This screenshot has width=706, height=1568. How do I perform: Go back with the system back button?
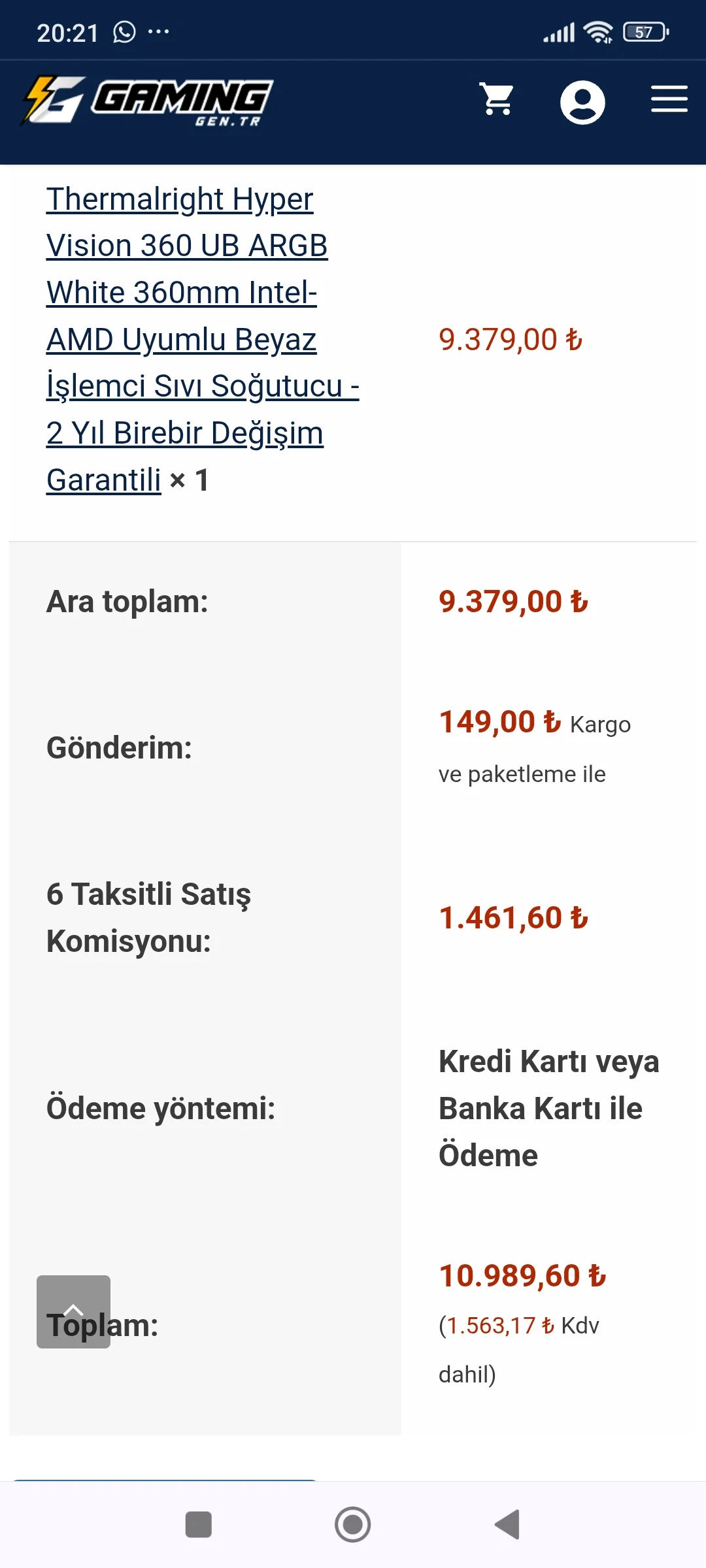[507, 1524]
